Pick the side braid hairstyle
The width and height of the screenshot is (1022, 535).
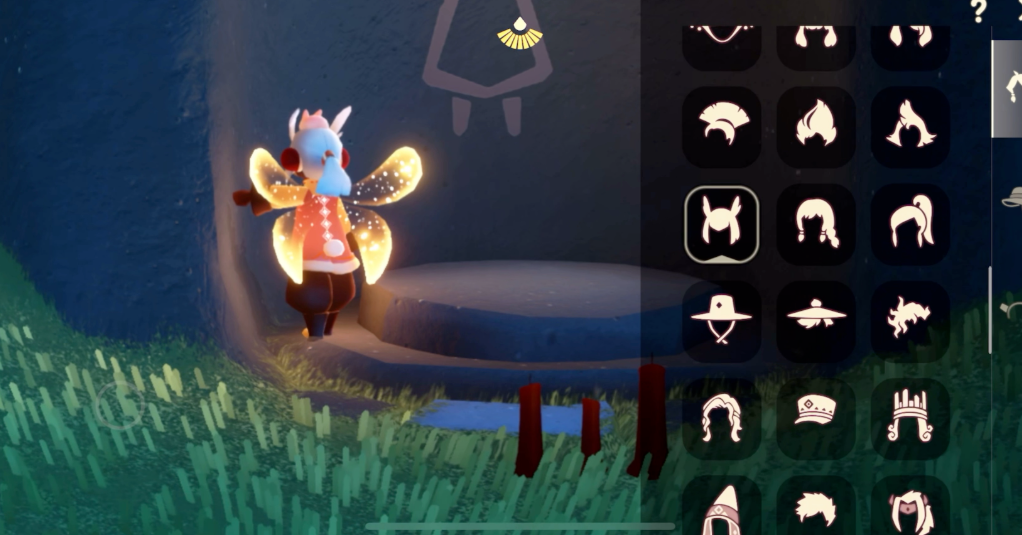815,224
